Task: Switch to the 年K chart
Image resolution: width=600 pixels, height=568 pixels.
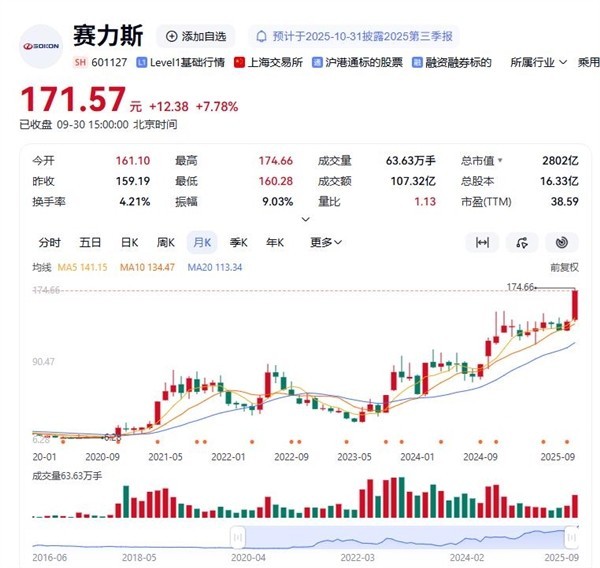Action: [274, 242]
